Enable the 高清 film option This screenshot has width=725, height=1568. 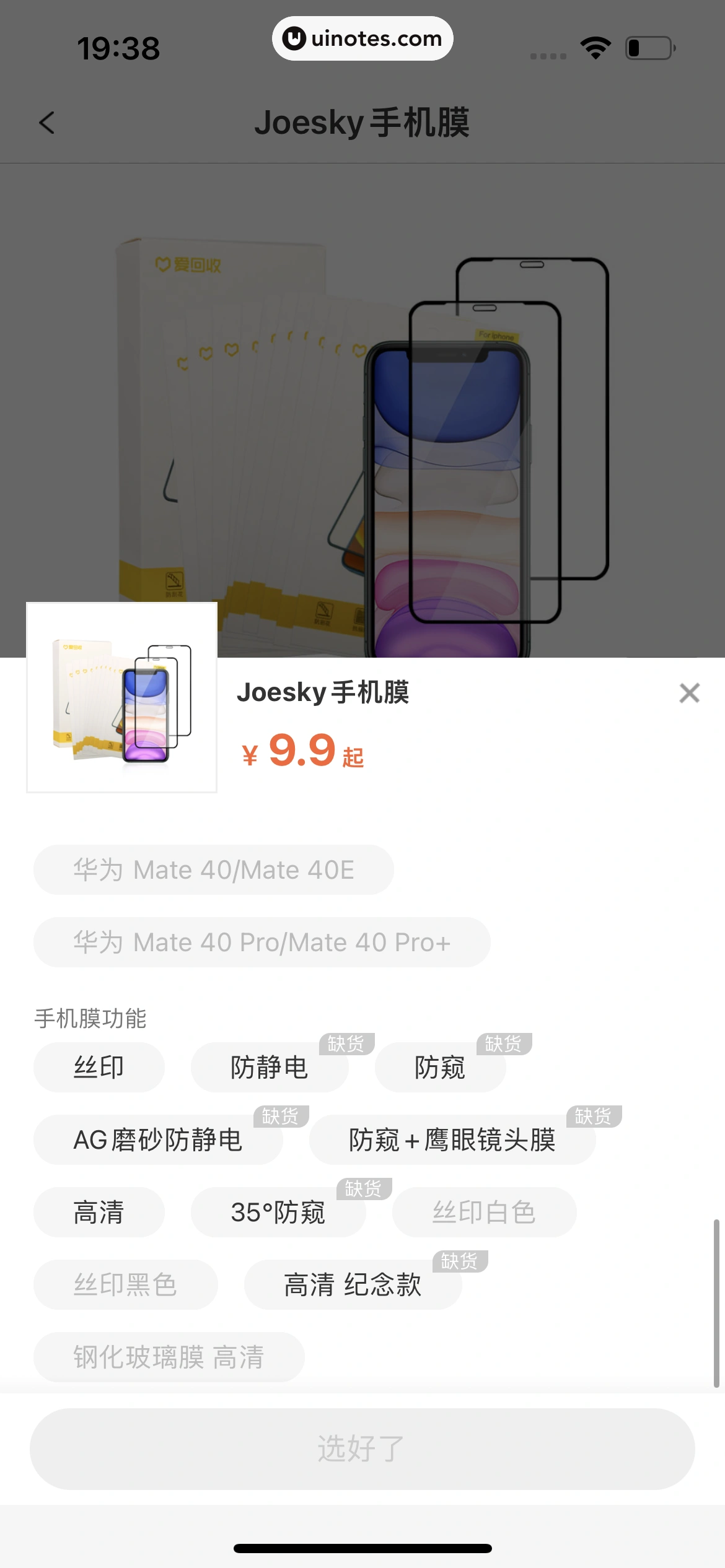click(99, 1212)
